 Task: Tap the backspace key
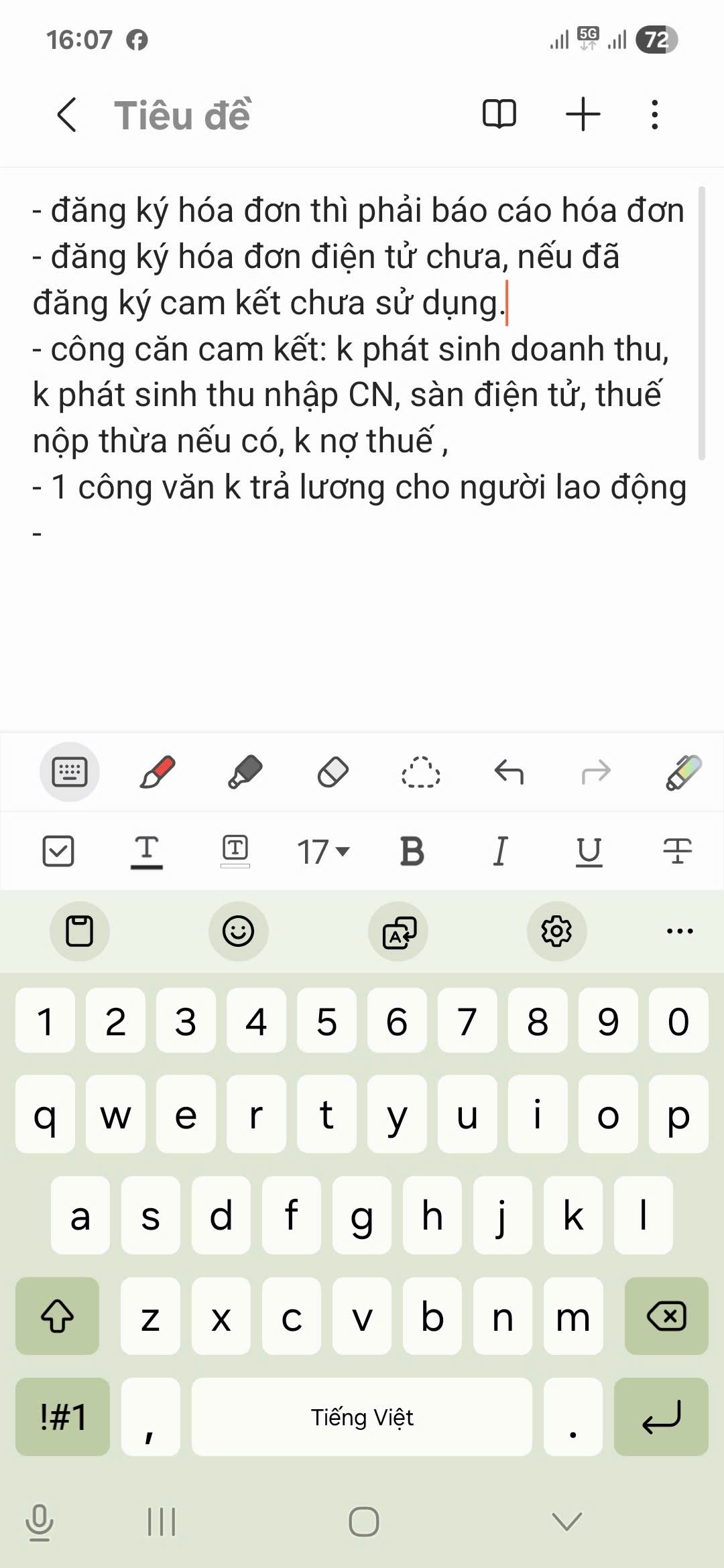point(666,1316)
